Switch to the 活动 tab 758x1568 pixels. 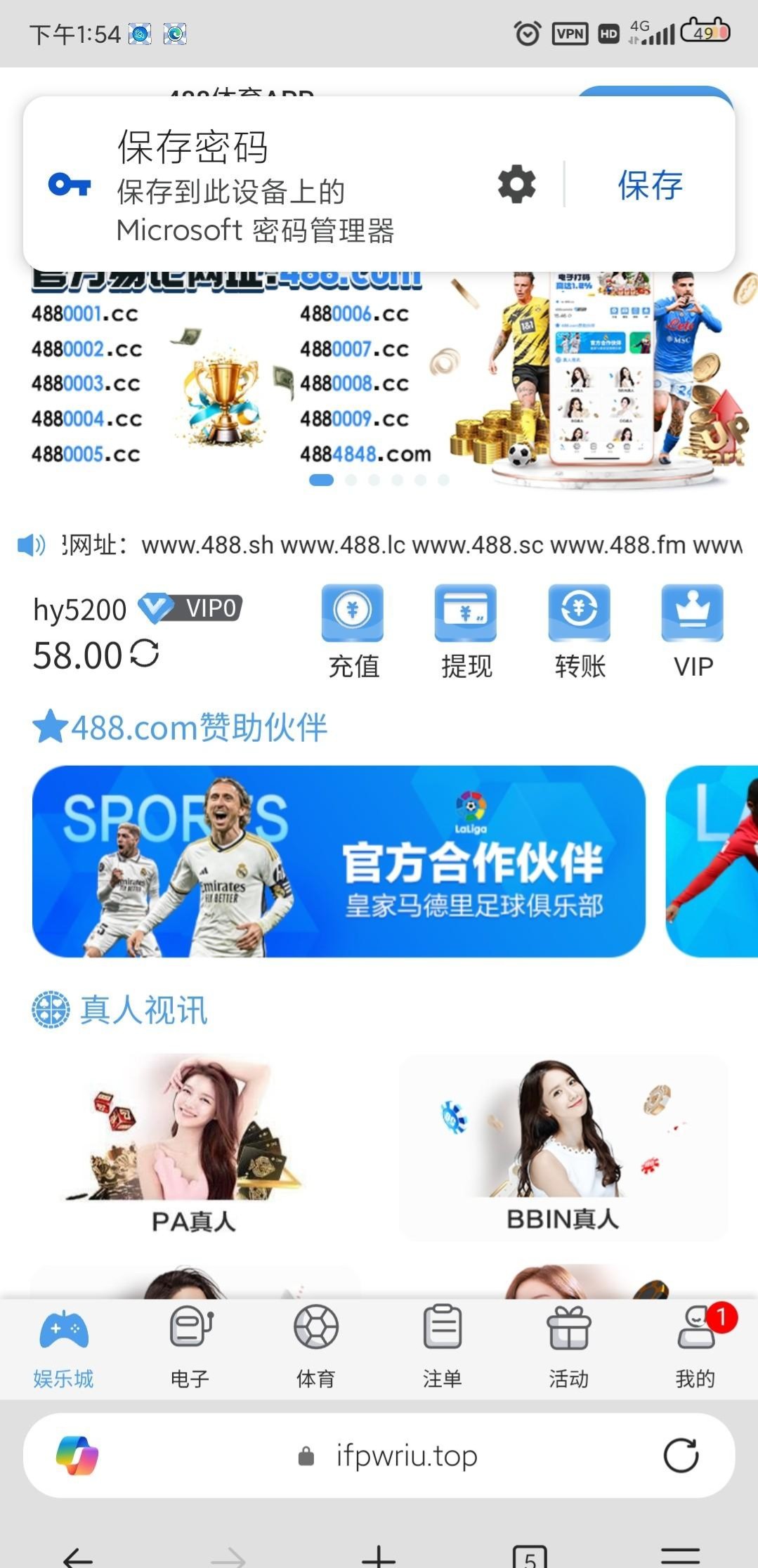568,1347
